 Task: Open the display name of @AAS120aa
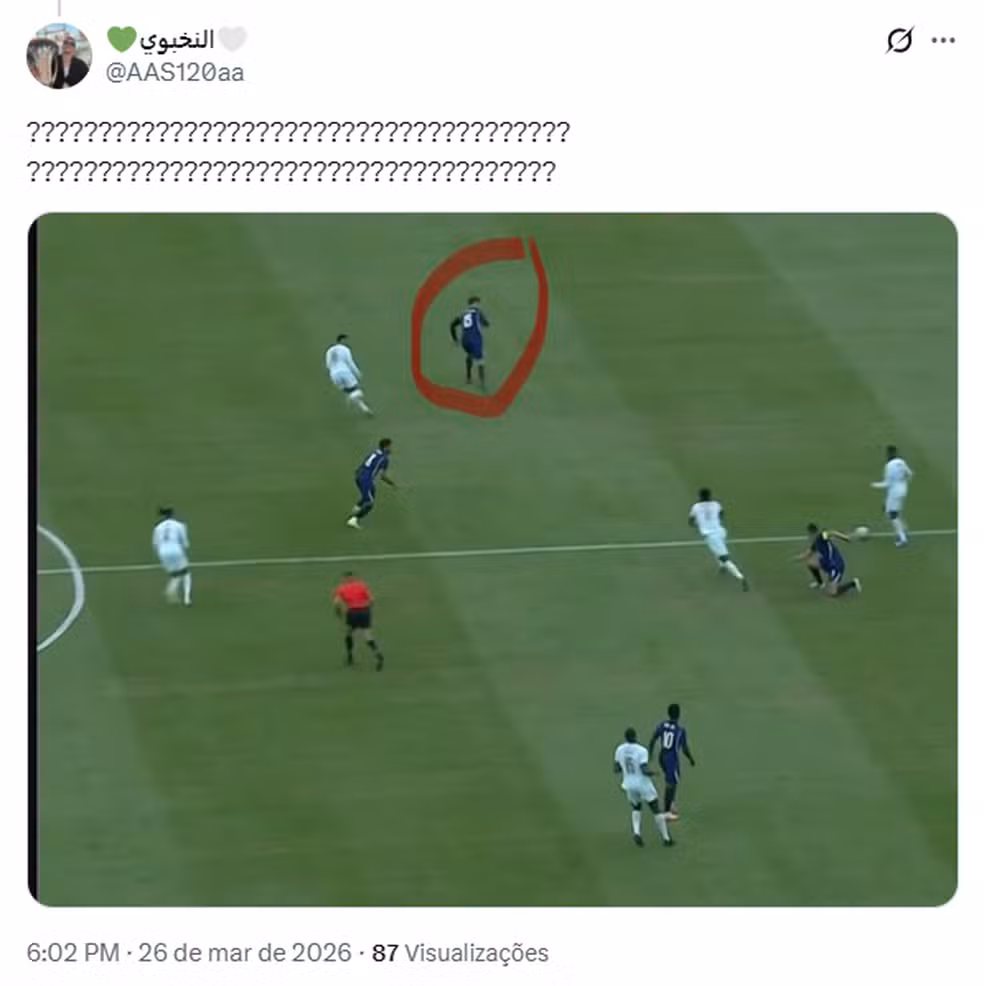pyautogui.click(x=177, y=40)
